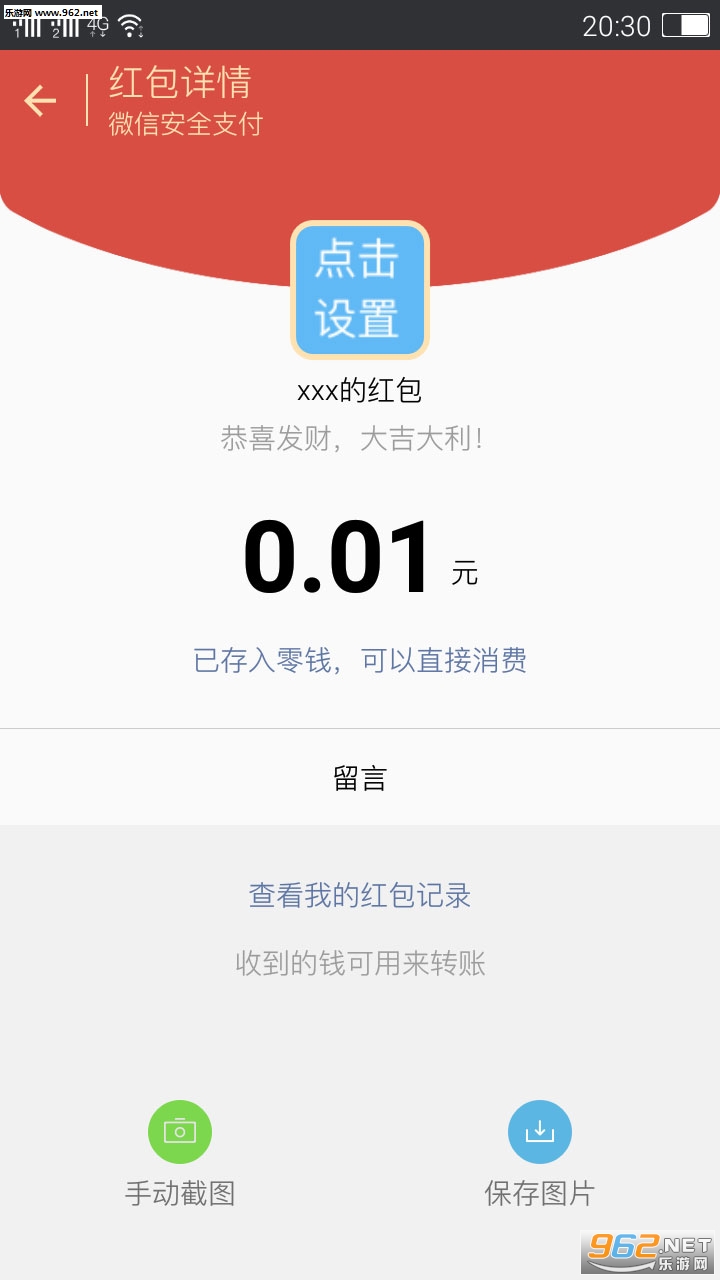The height and width of the screenshot is (1280, 720).
Task: Tap the 留言 option
Action: click(360, 778)
